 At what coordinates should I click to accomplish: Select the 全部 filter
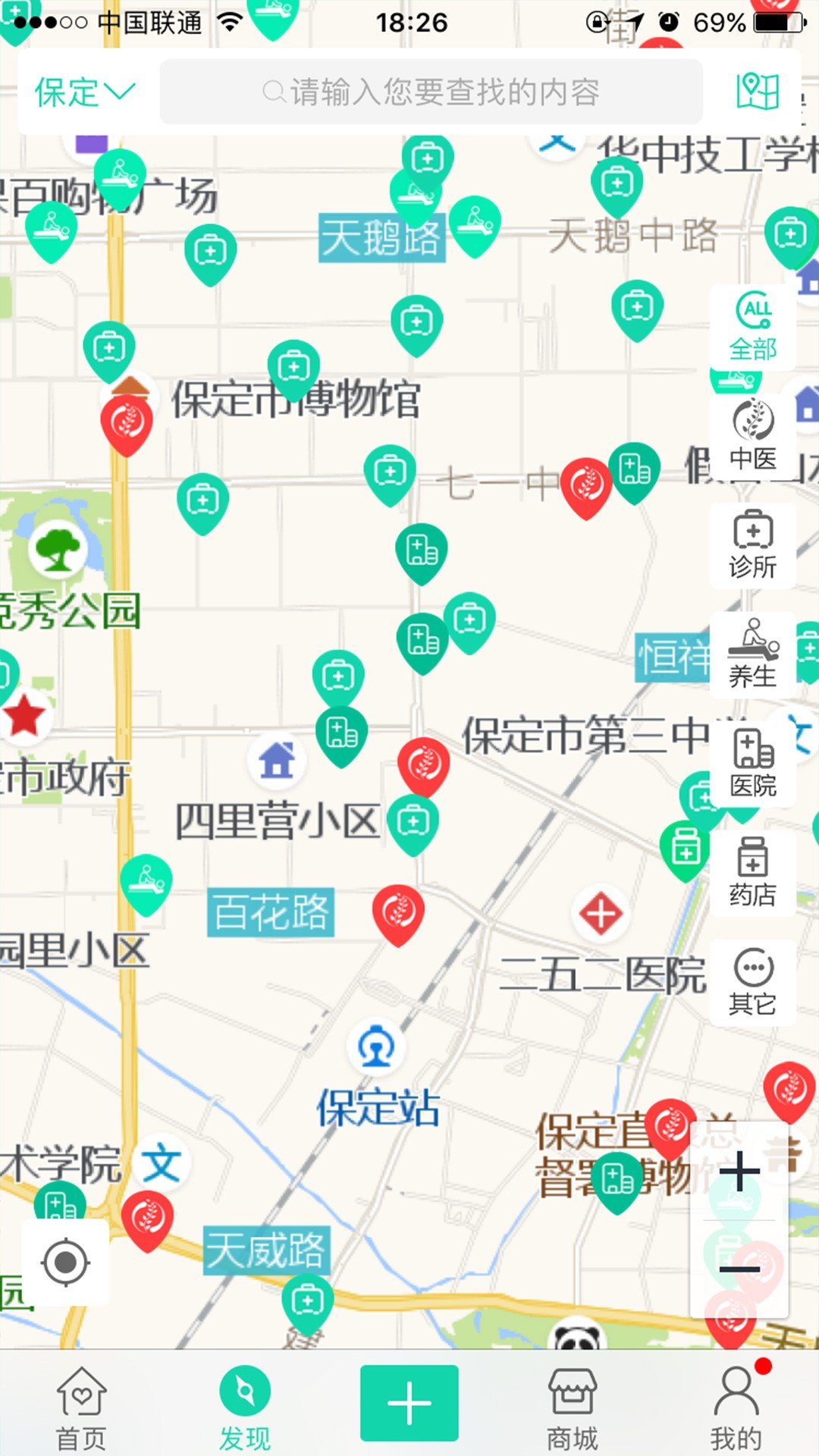click(x=753, y=327)
